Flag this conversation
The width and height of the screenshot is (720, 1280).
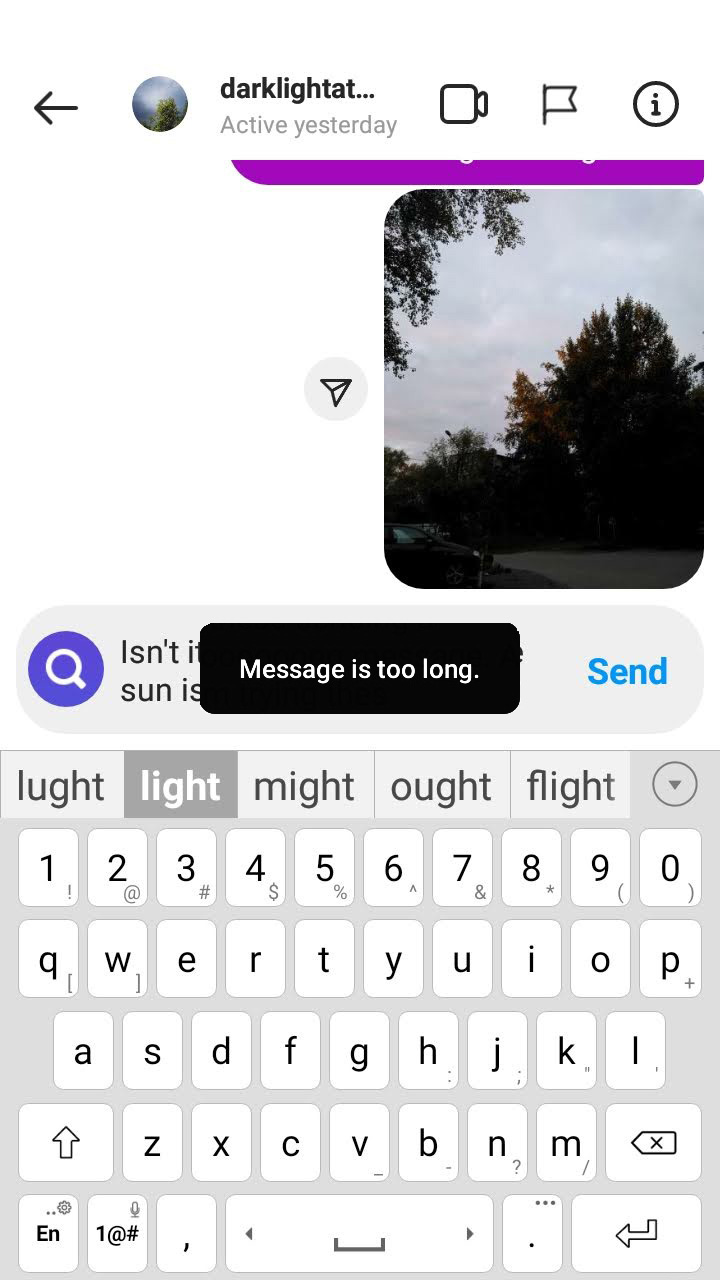(x=559, y=105)
